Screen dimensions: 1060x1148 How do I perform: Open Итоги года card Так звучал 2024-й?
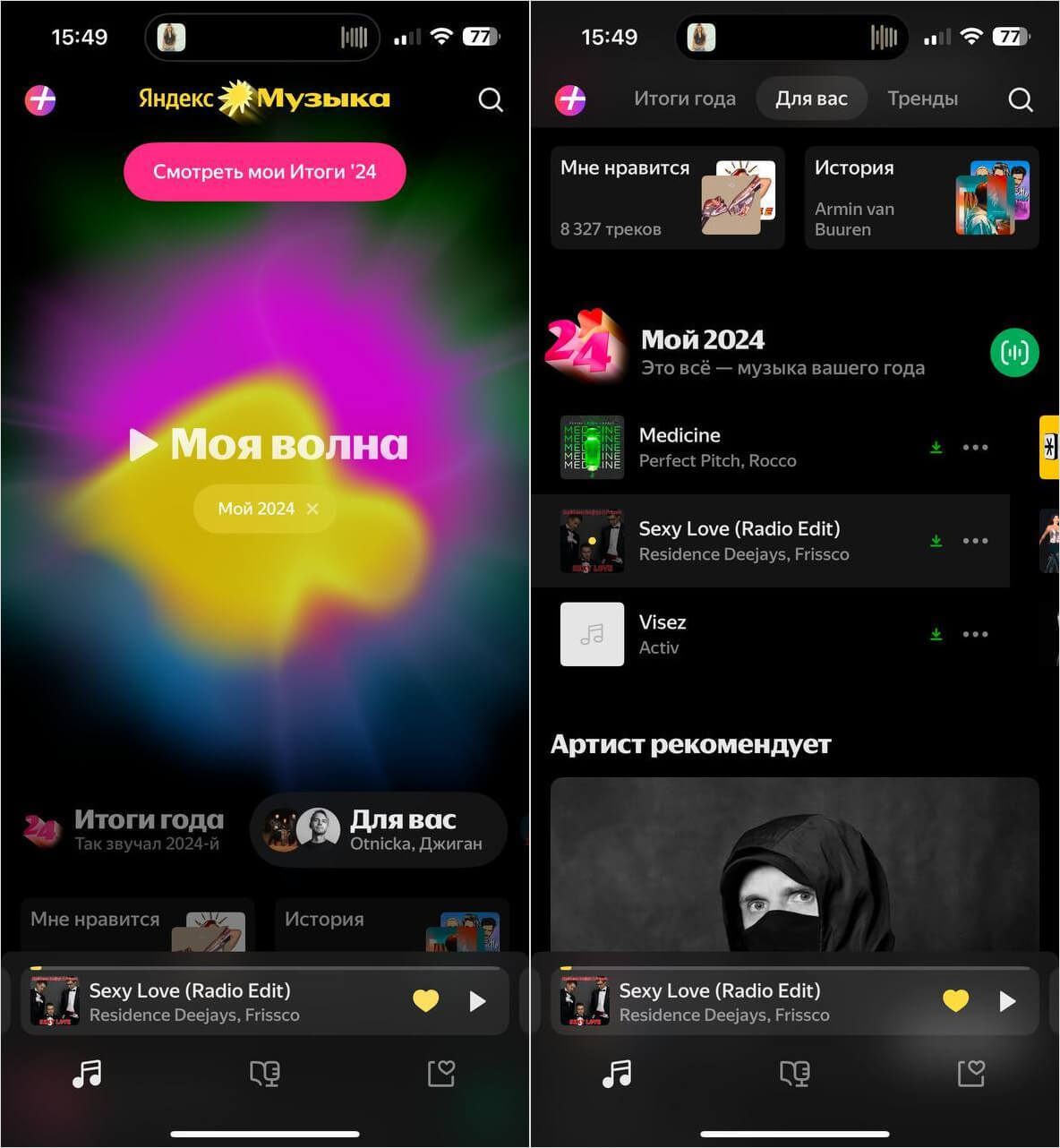[125, 829]
